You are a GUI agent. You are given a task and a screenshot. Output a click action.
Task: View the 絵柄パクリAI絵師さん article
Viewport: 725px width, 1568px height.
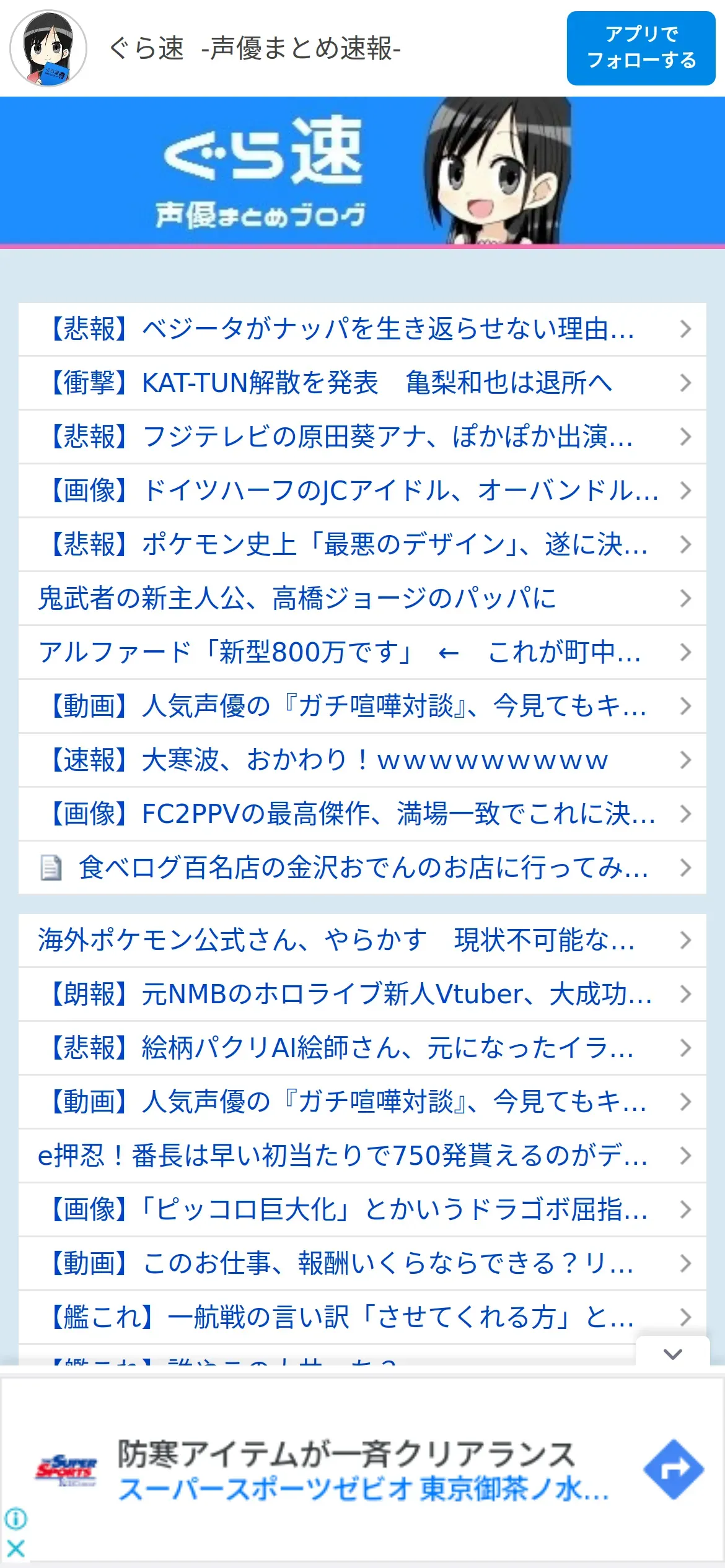point(362,1048)
